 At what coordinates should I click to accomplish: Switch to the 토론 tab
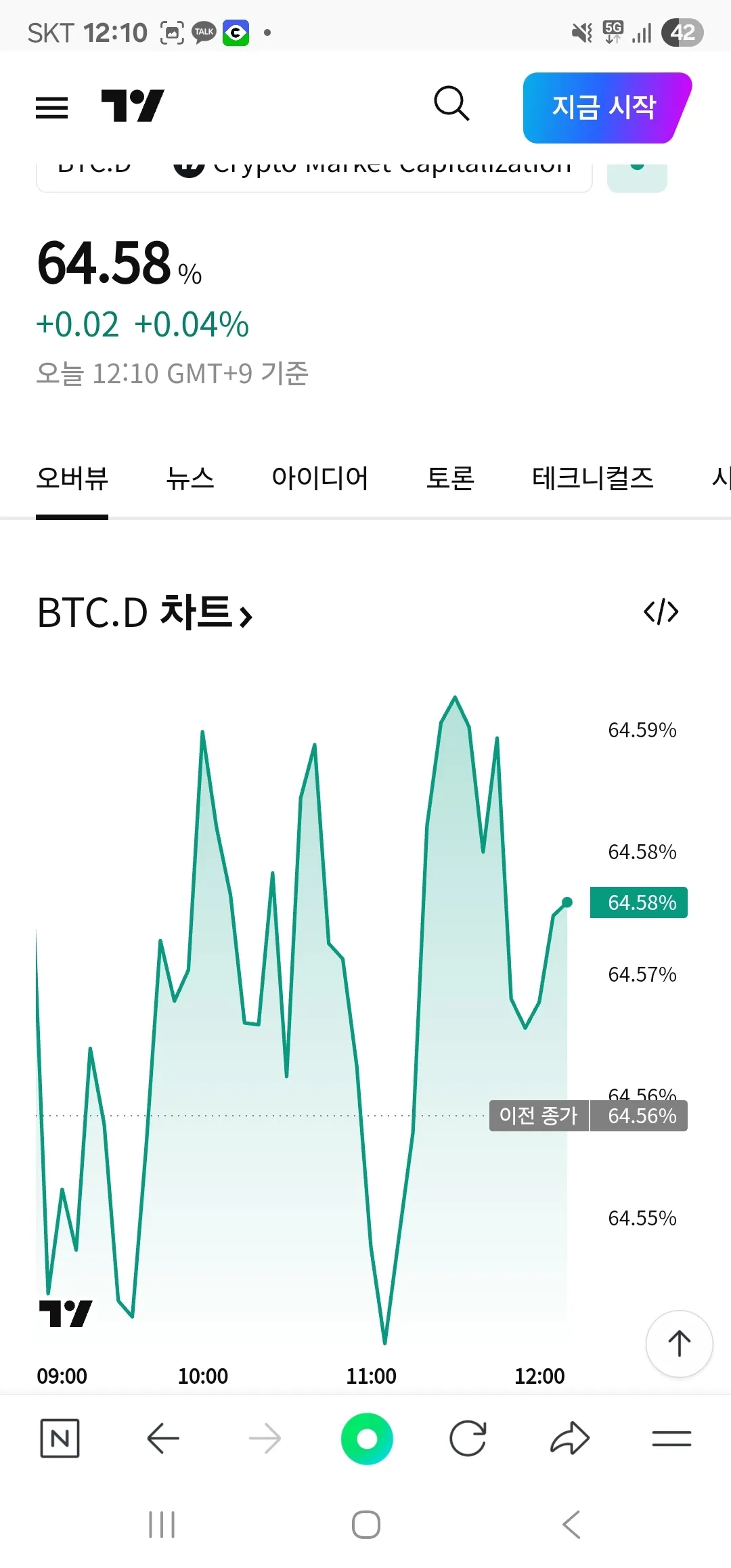[450, 478]
